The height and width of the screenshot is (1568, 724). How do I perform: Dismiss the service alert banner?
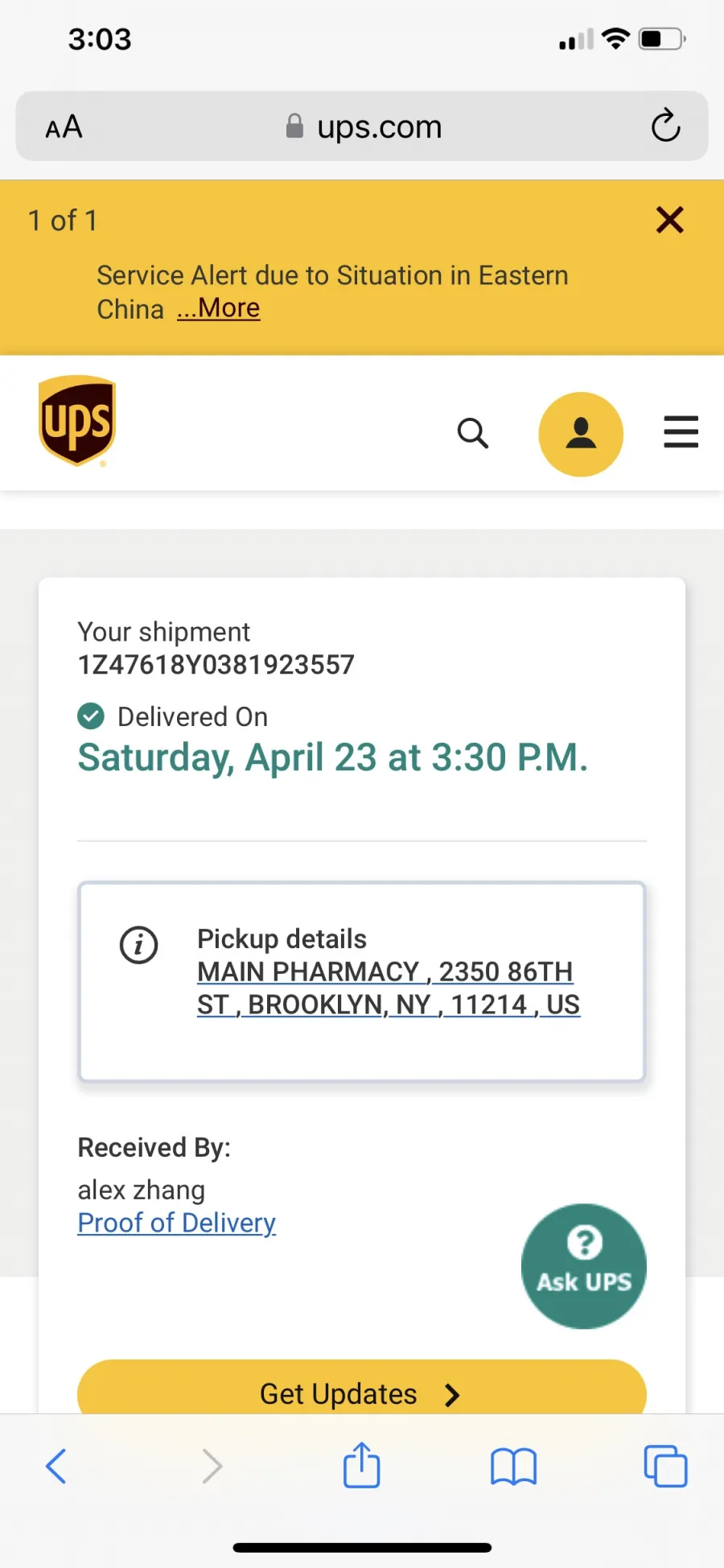point(669,220)
